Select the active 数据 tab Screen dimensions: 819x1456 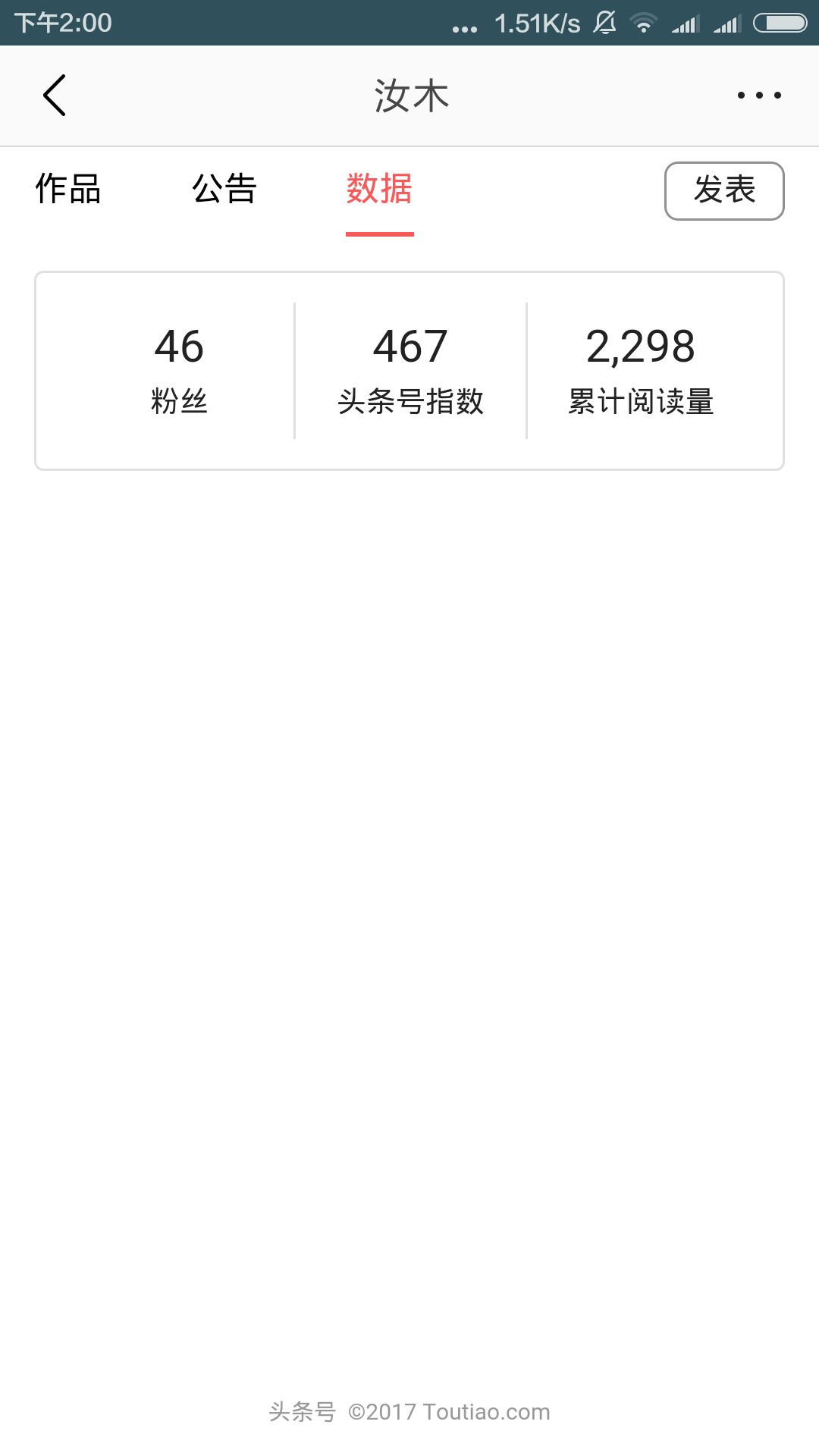[378, 191]
